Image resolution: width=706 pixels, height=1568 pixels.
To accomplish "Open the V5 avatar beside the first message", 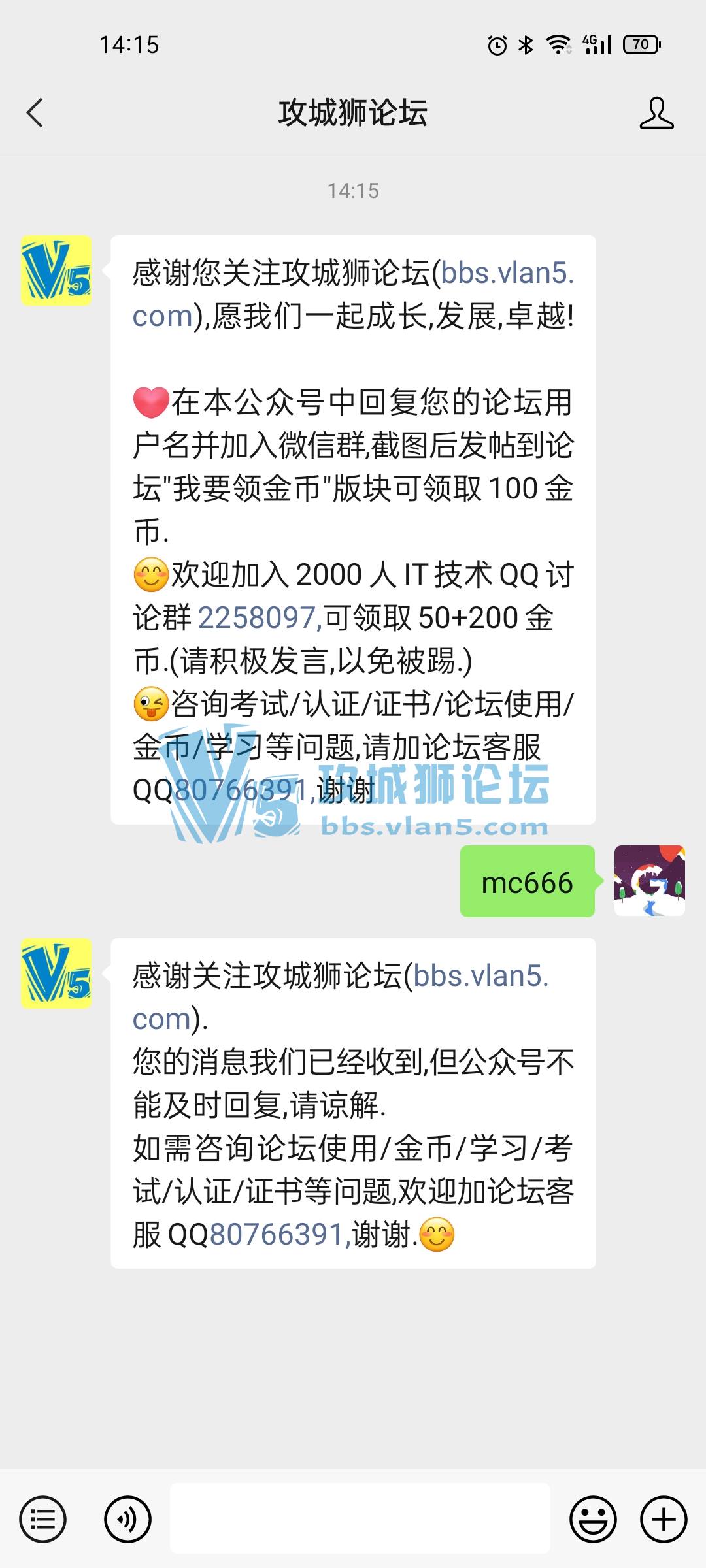I will (x=56, y=270).
